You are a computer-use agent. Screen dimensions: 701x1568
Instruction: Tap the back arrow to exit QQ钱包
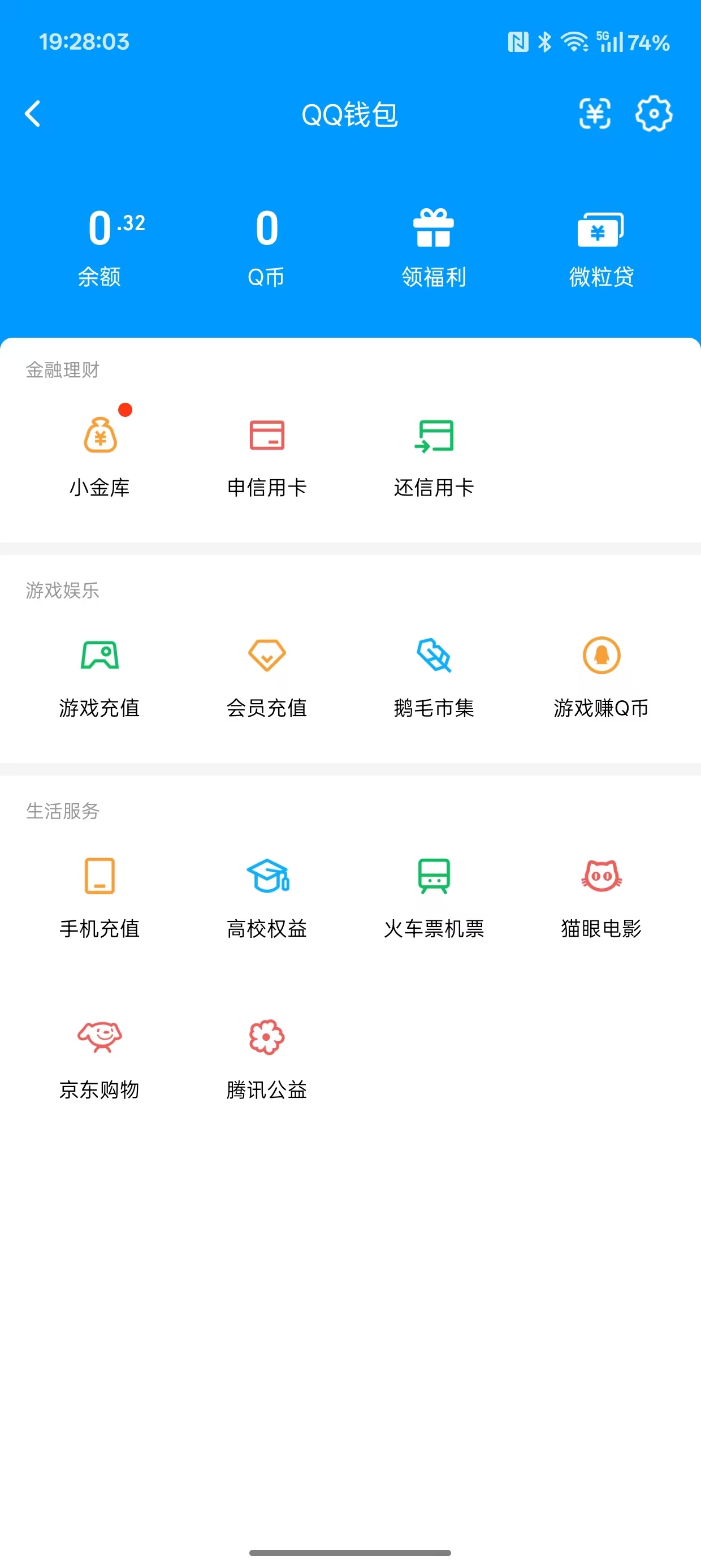coord(33,114)
